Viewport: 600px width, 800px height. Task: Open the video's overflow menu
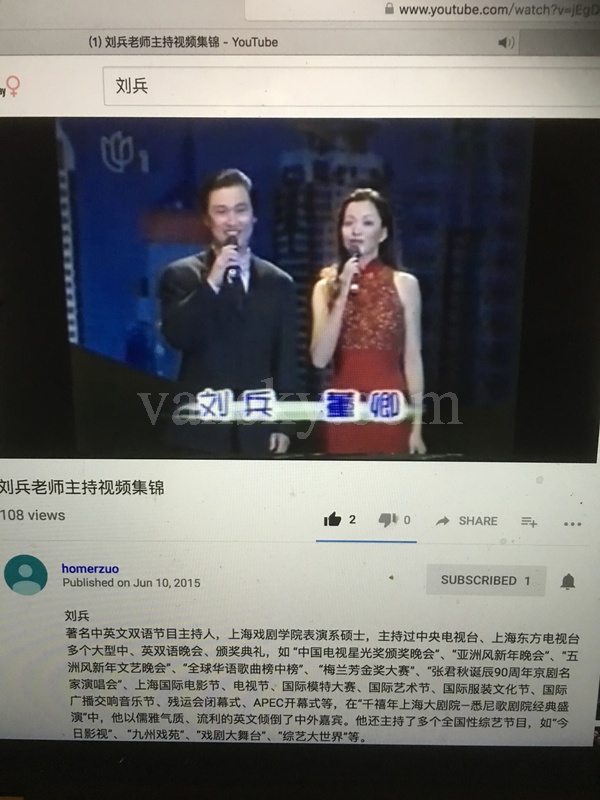[x=572, y=522]
